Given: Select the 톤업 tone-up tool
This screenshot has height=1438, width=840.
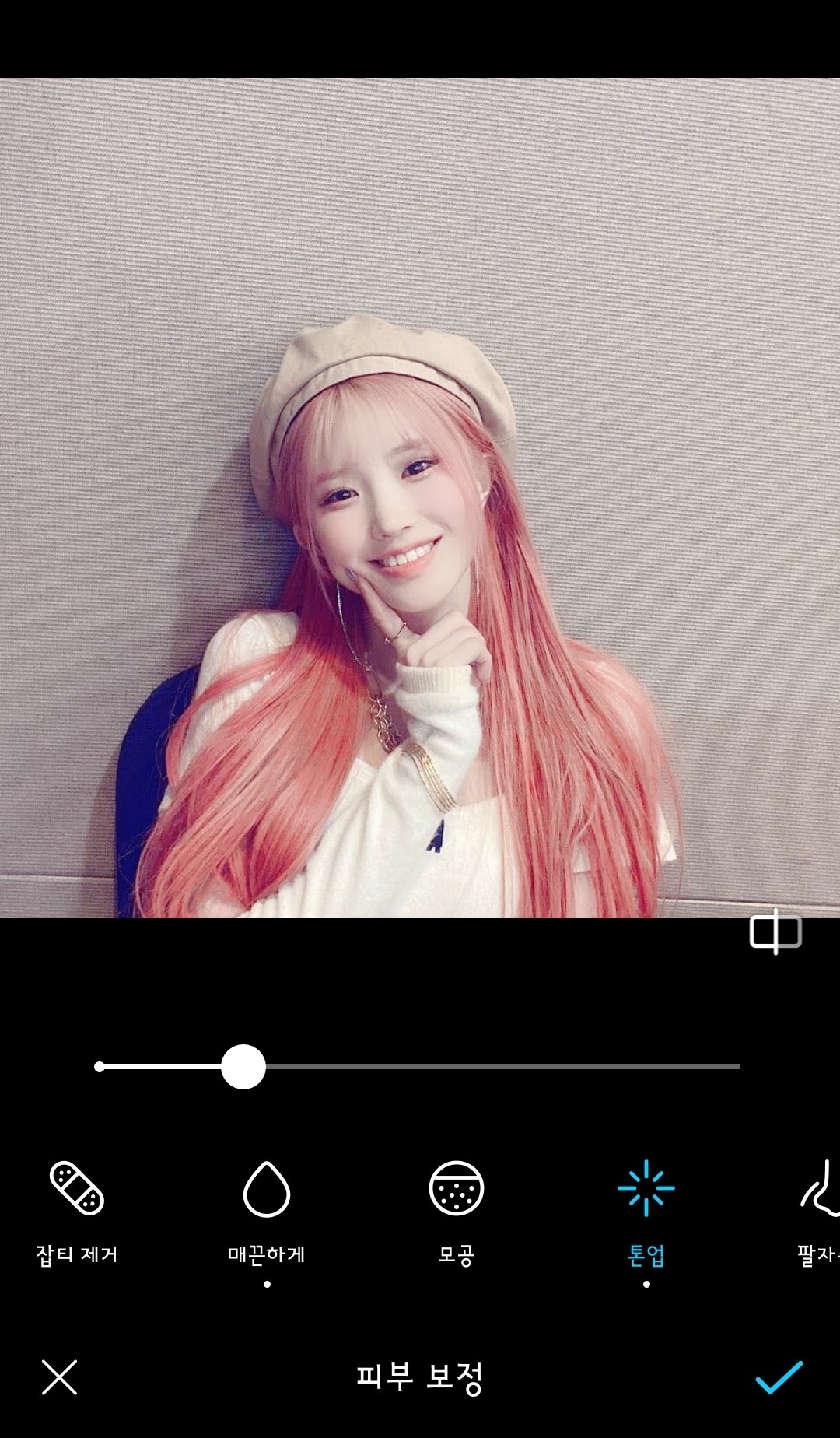Looking at the screenshot, I should tap(646, 1208).
